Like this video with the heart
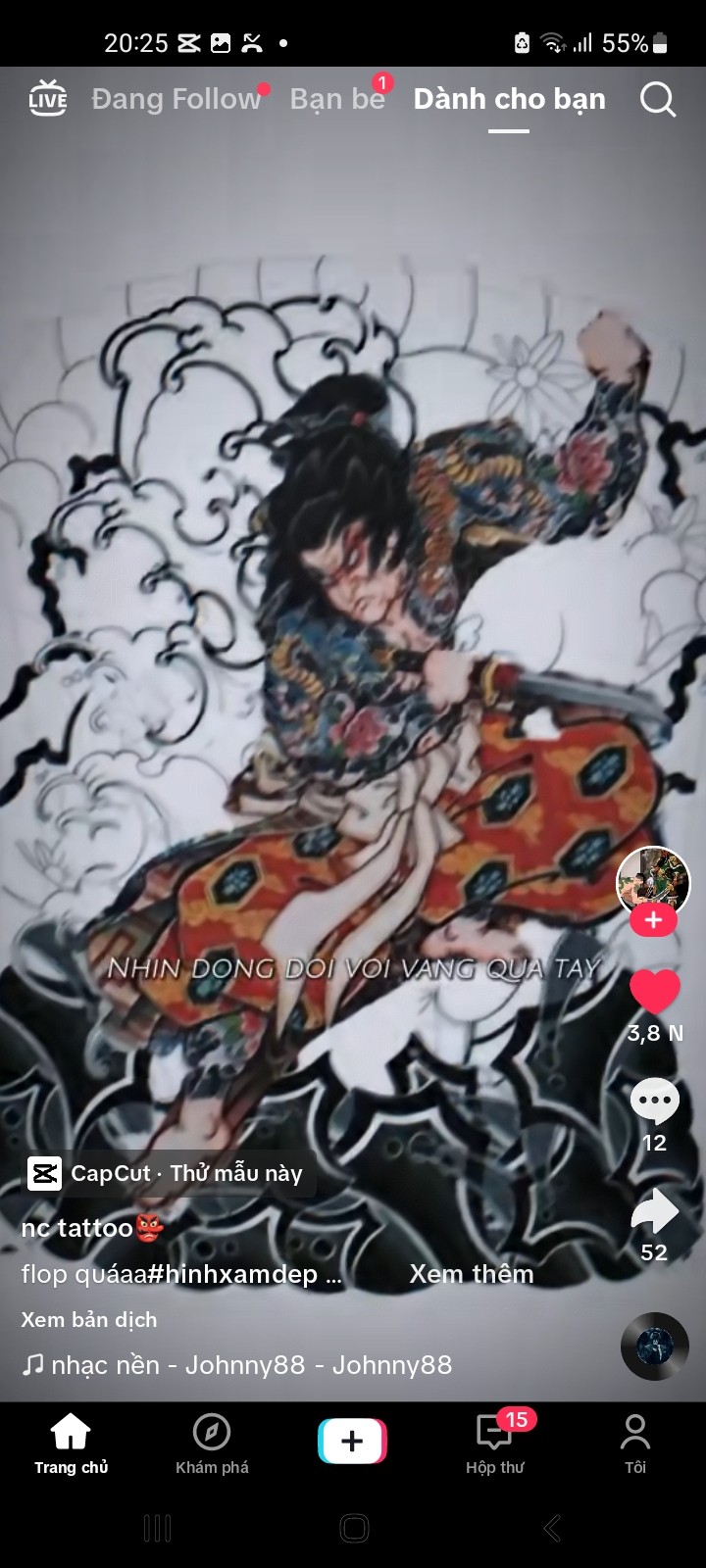The image size is (706, 1568). pyautogui.click(x=655, y=992)
